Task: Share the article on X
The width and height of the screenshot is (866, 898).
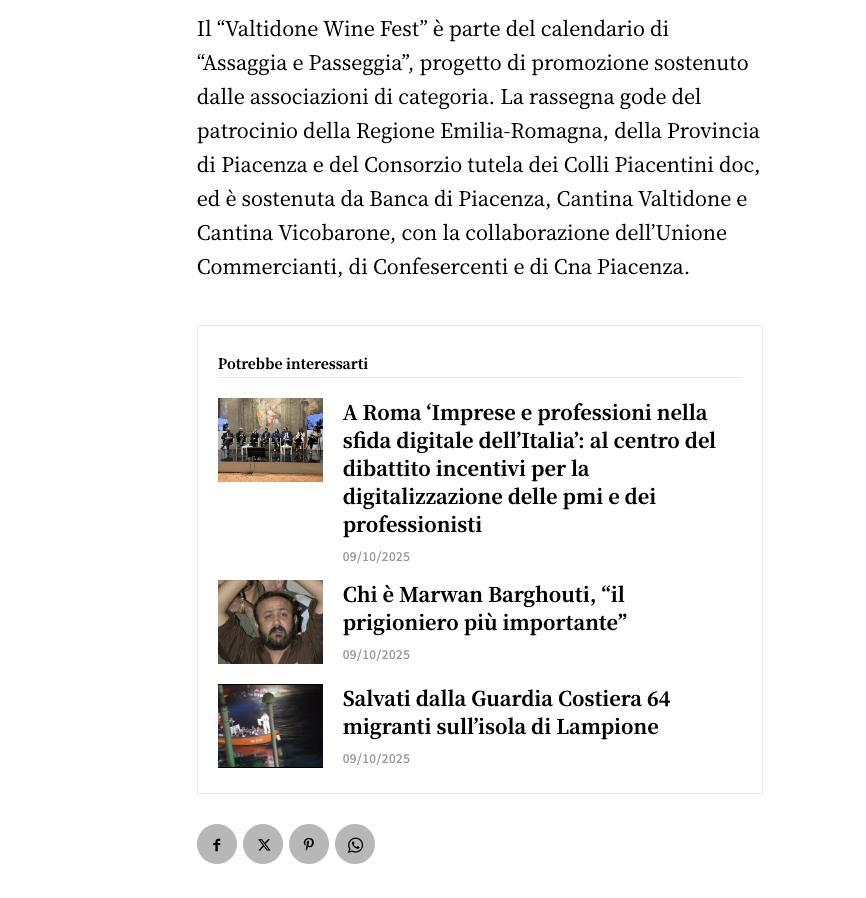Action: [x=263, y=844]
